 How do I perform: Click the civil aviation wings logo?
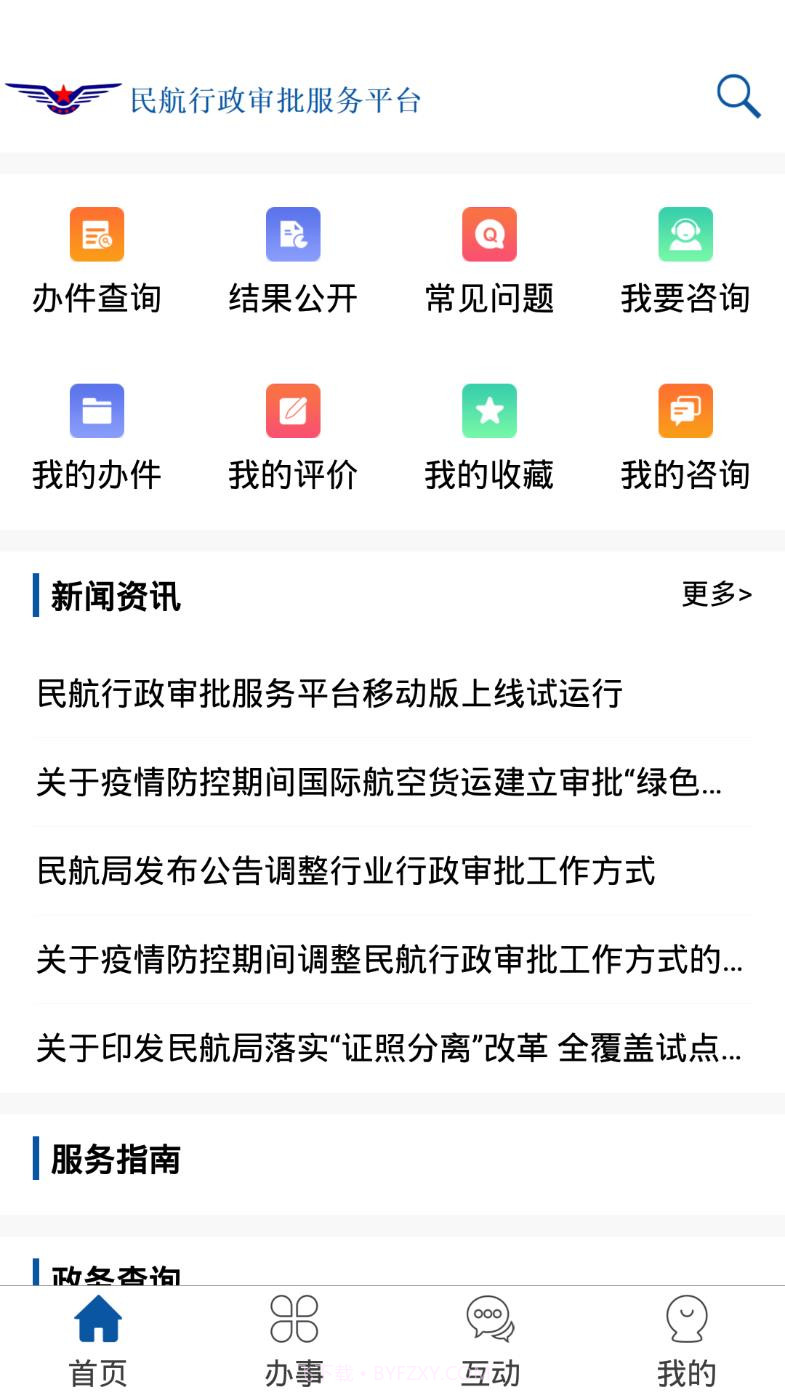point(62,97)
